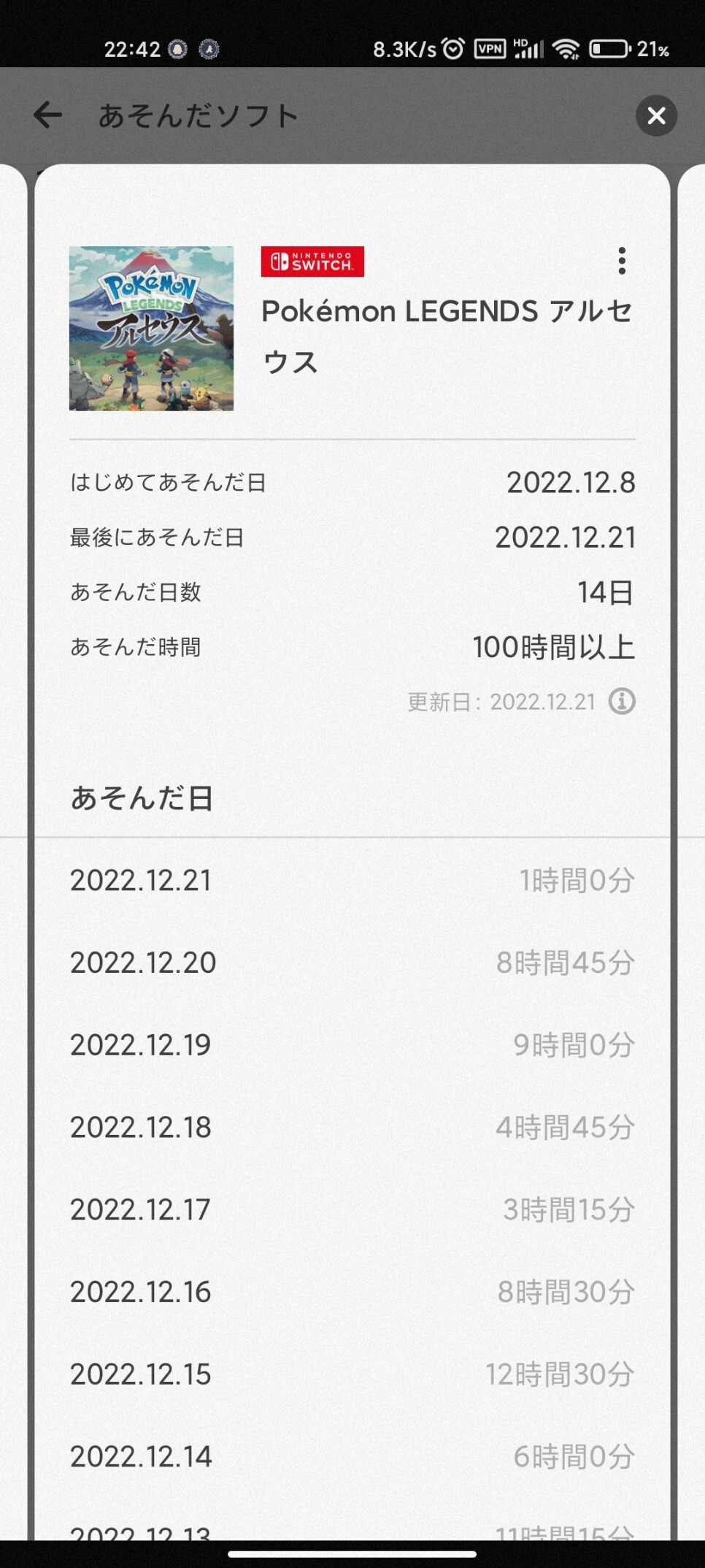Image resolution: width=705 pixels, height=1568 pixels.
Task: Go back from あそんだソフト screen
Action: [x=48, y=115]
